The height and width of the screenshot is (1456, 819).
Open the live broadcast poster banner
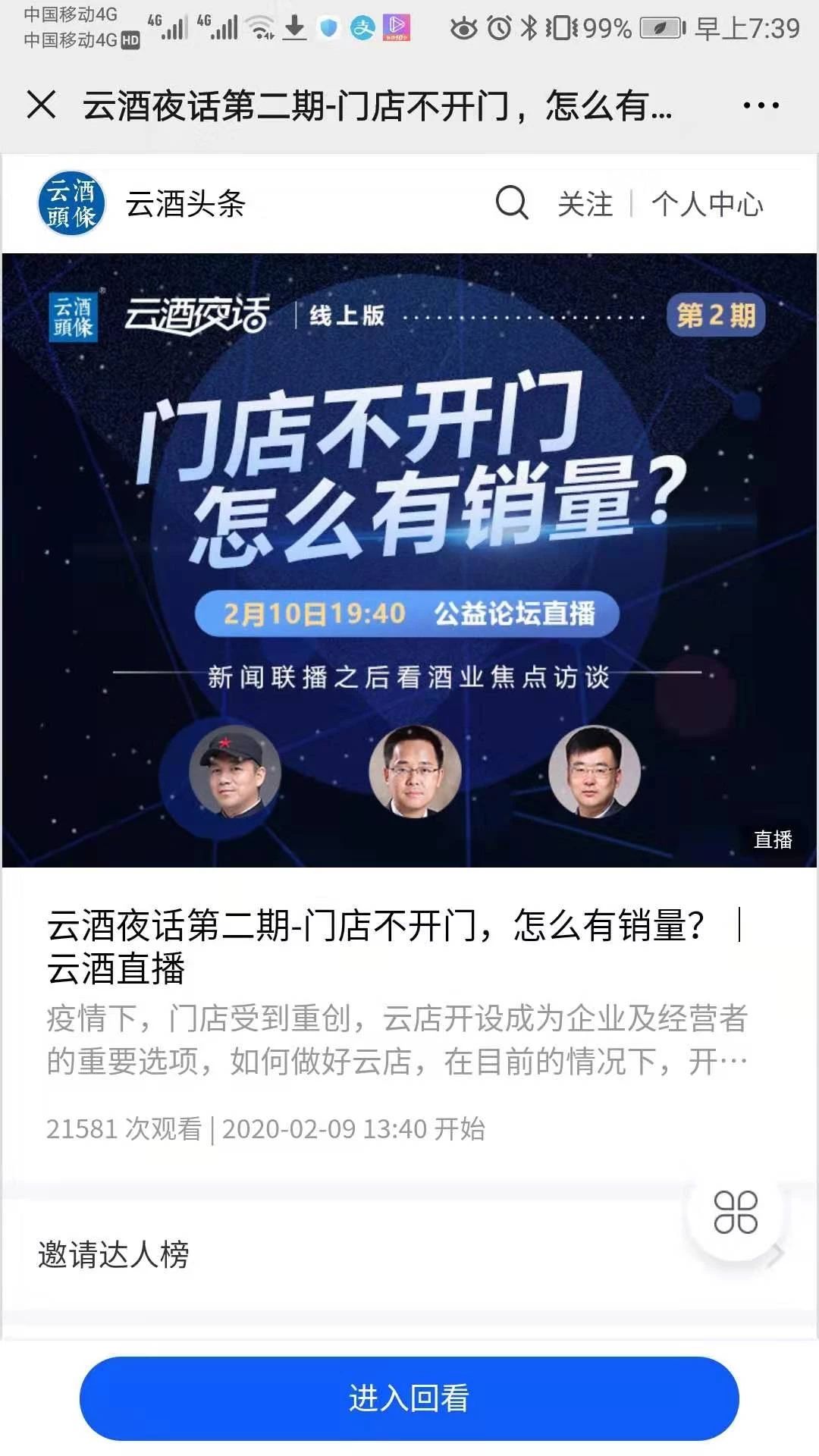coord(409,560)
